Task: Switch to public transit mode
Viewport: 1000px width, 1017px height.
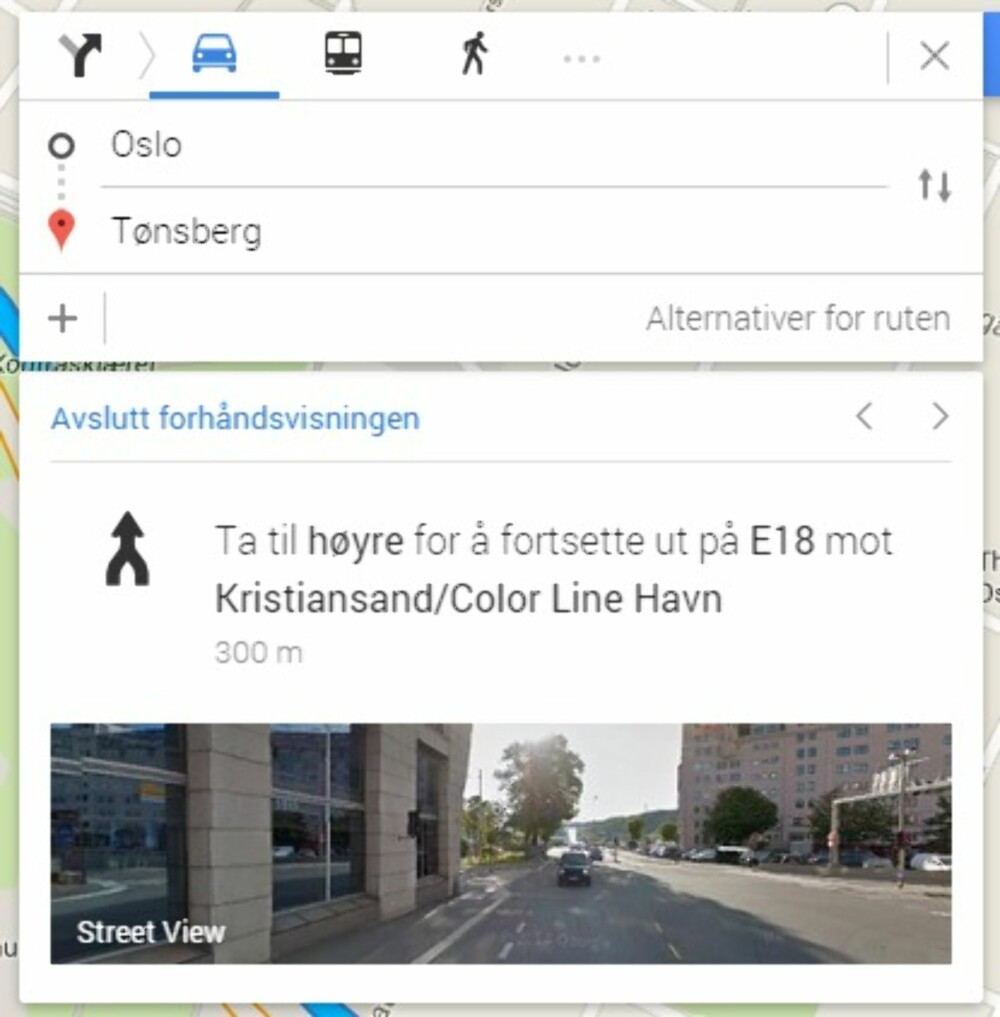Action: tap(343, 54)
